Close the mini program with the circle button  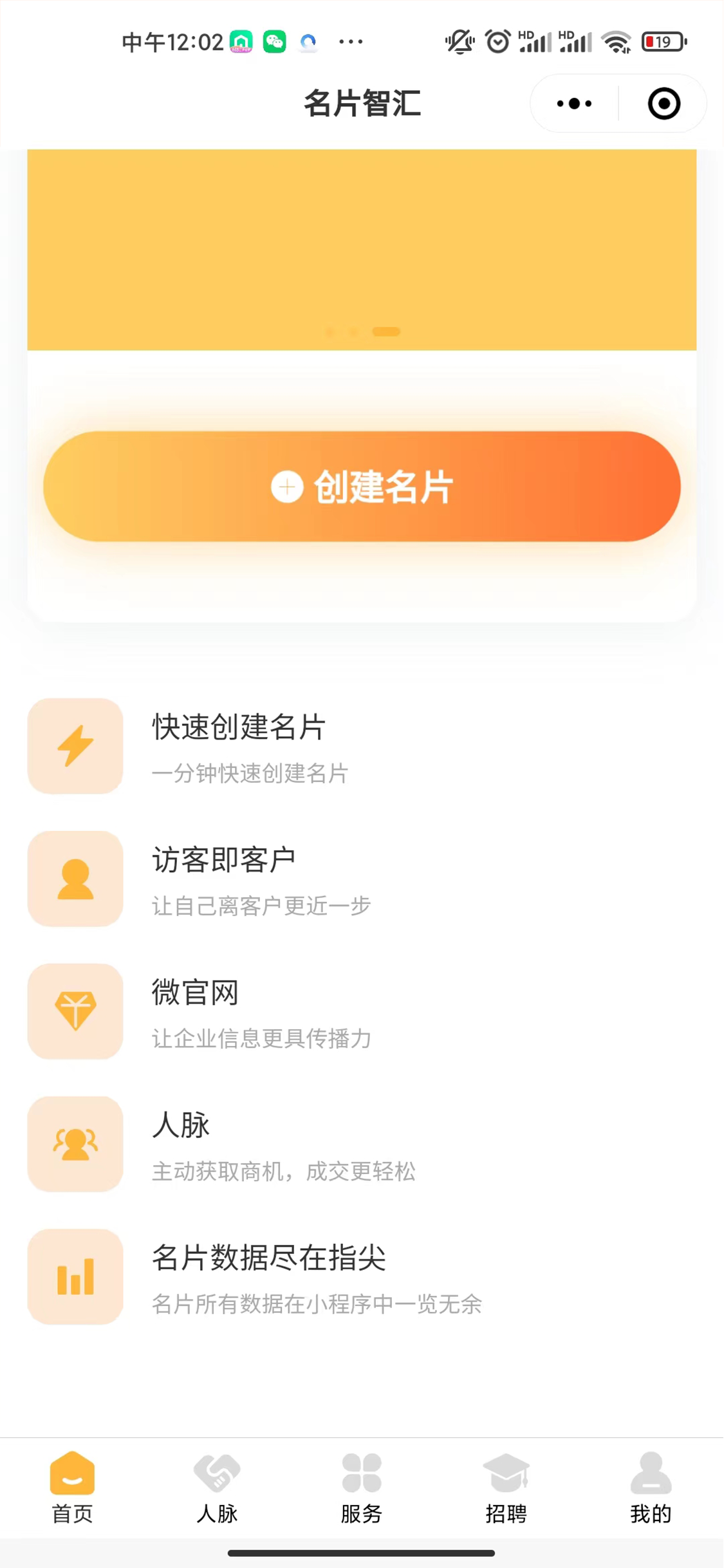pyautogui.click(x=664, y=104)
